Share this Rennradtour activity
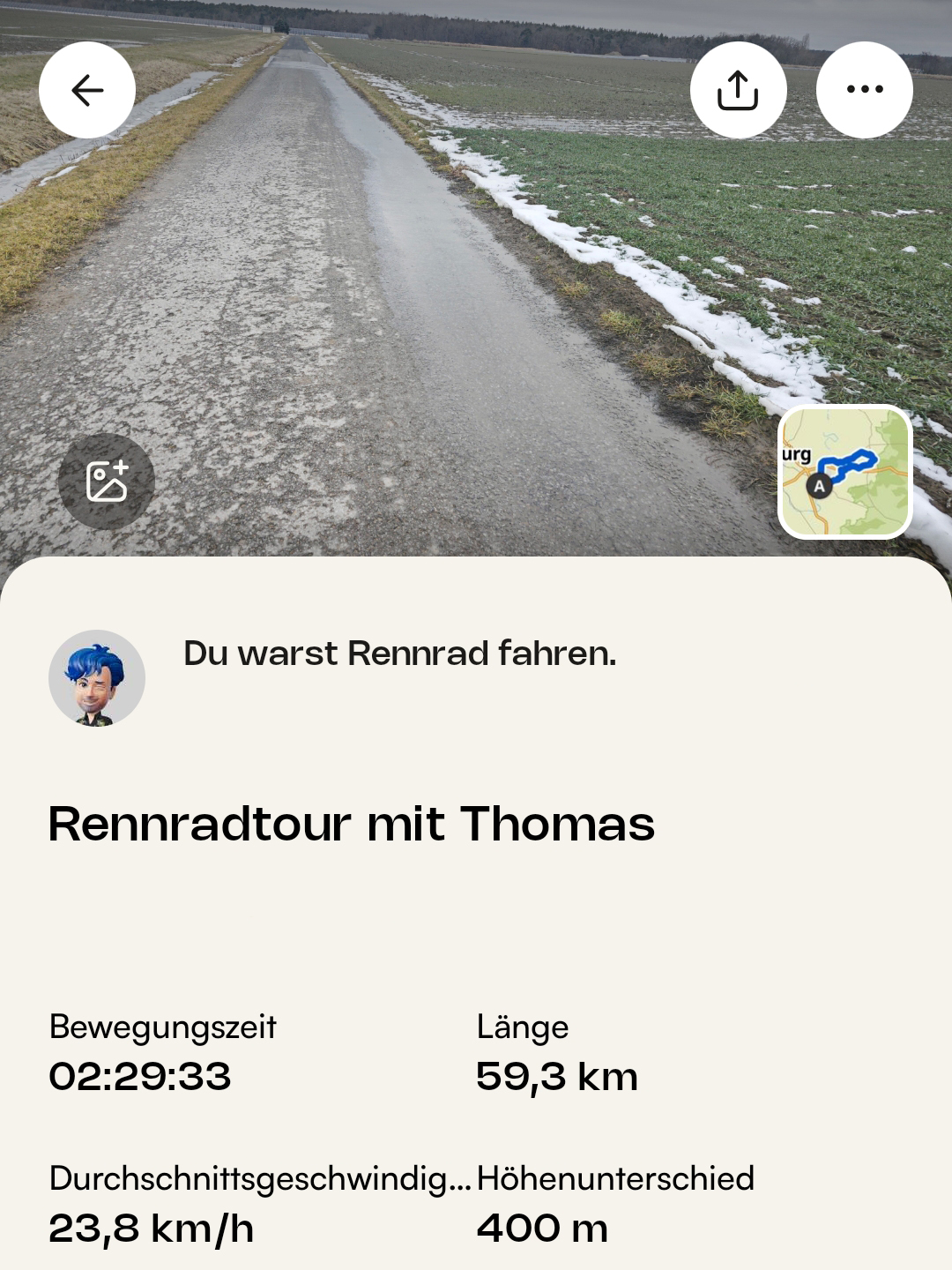 (x=738, y=90)
